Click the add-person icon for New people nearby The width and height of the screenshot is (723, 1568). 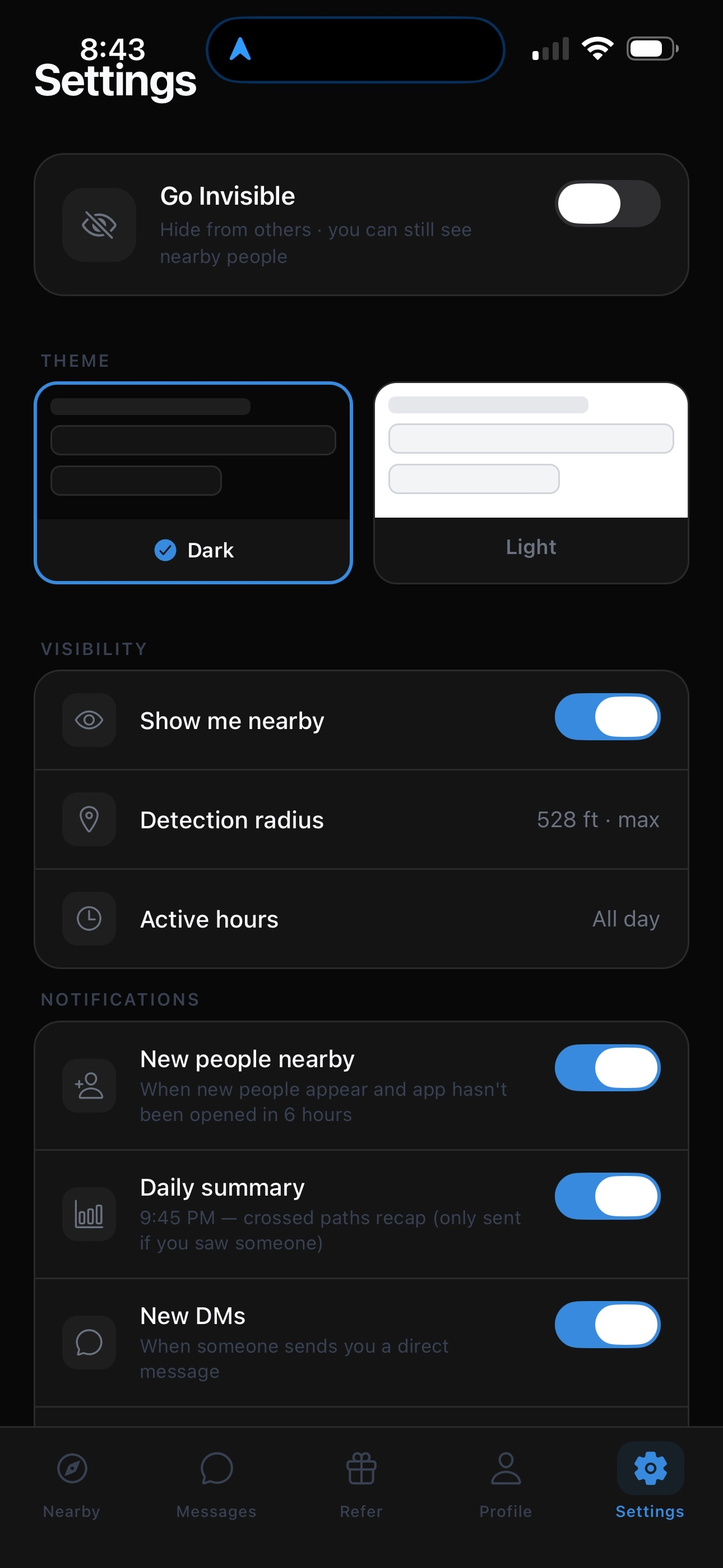point(89,1086)
